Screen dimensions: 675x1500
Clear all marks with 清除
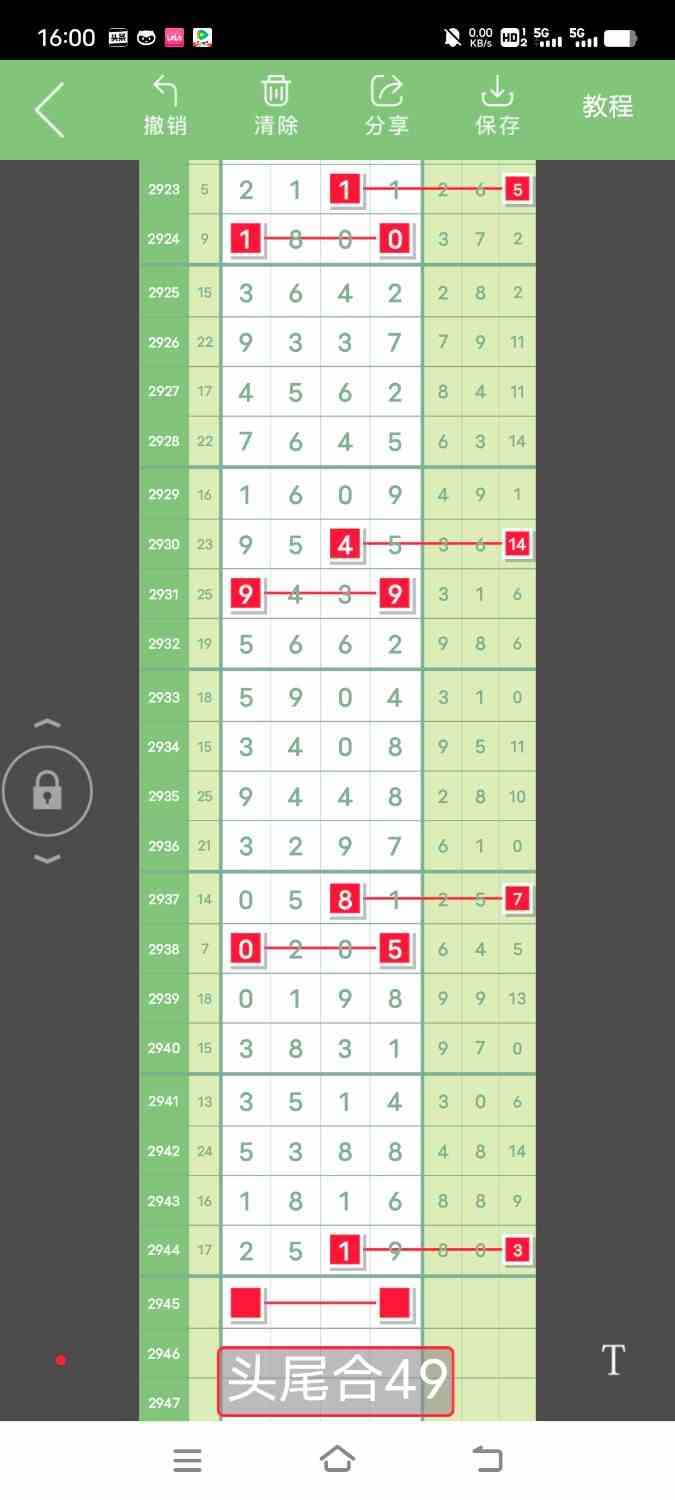(276, 106)
